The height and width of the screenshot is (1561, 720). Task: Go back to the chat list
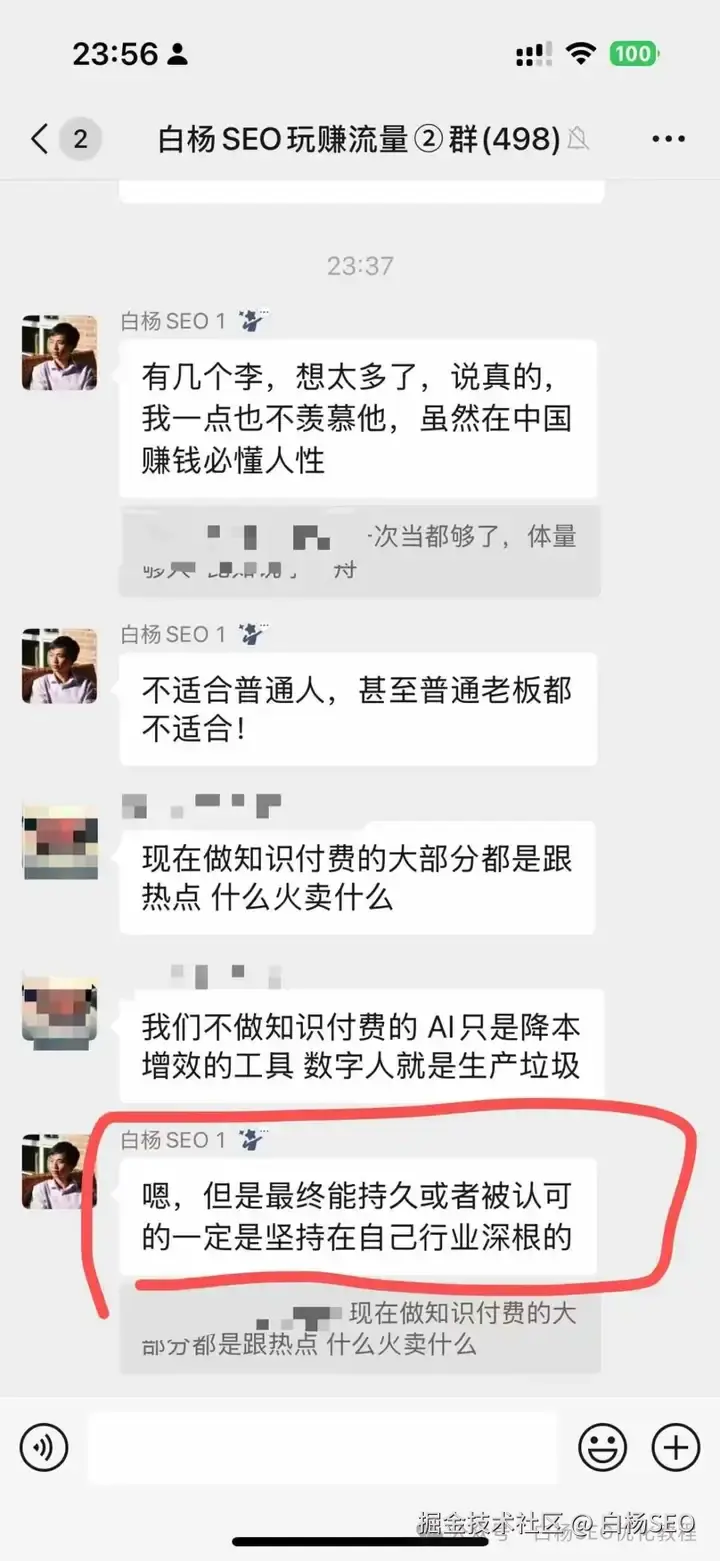(x=40, y=139)
